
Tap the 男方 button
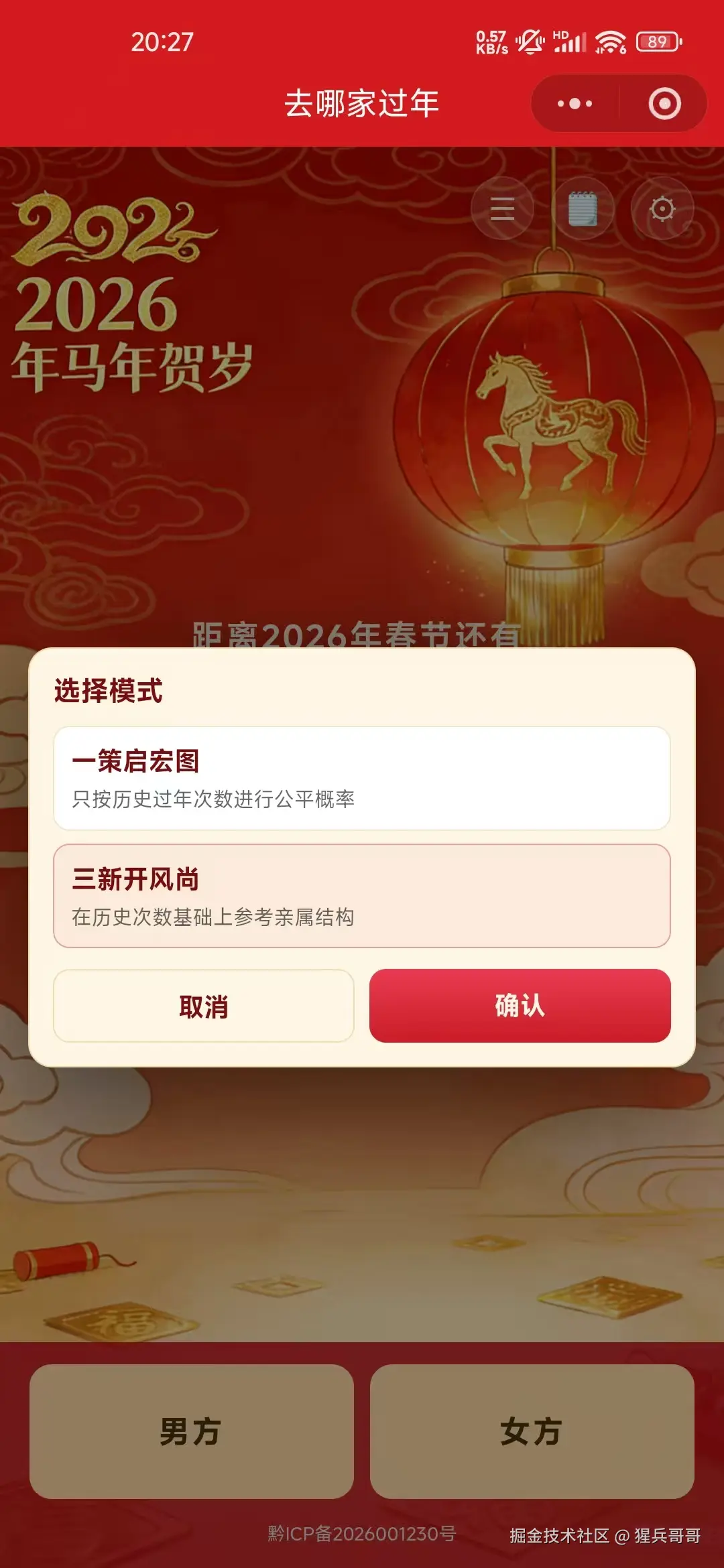point(191,1431)
